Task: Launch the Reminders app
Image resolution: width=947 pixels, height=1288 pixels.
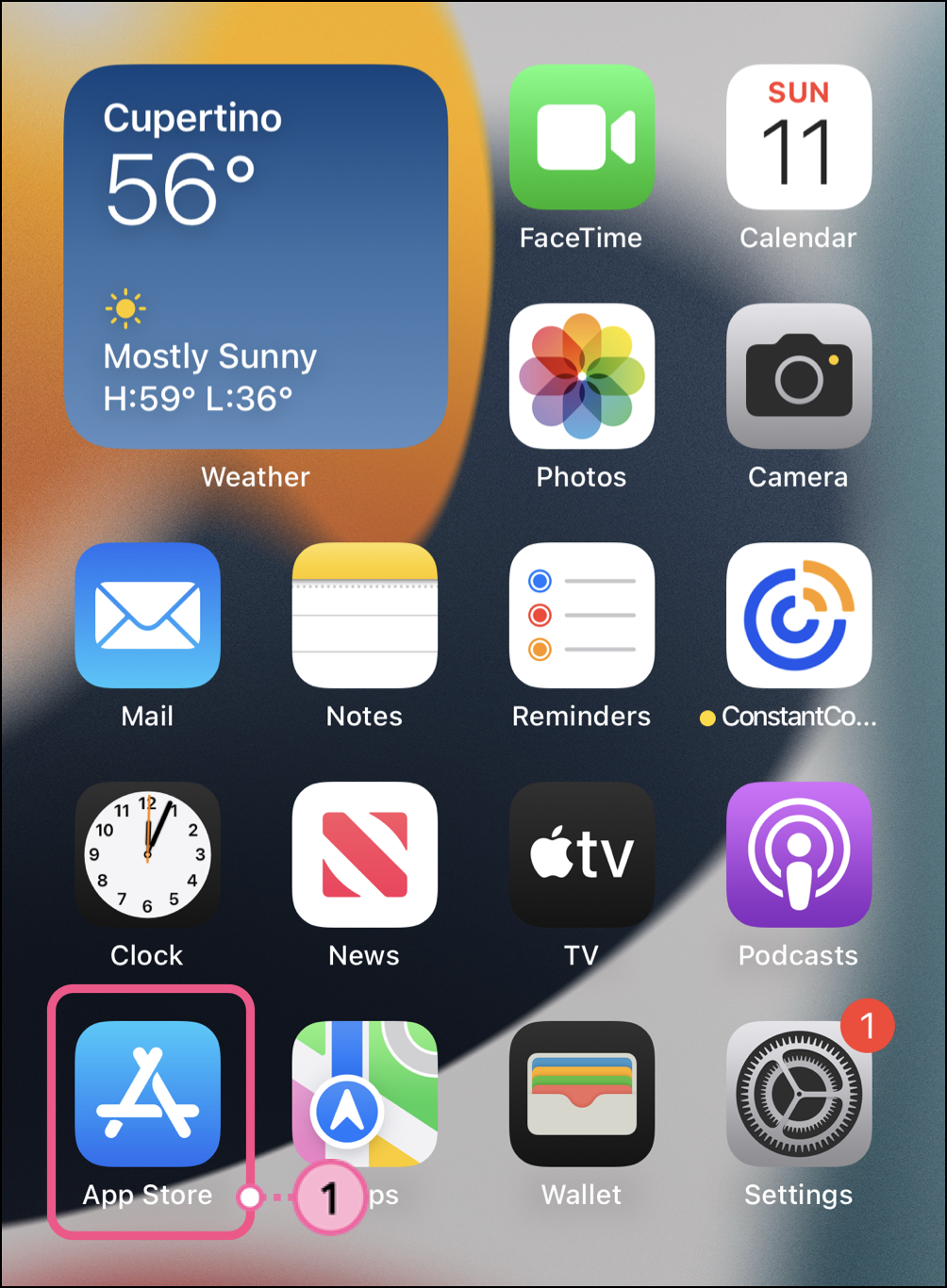Action: [x=581, y=615]
